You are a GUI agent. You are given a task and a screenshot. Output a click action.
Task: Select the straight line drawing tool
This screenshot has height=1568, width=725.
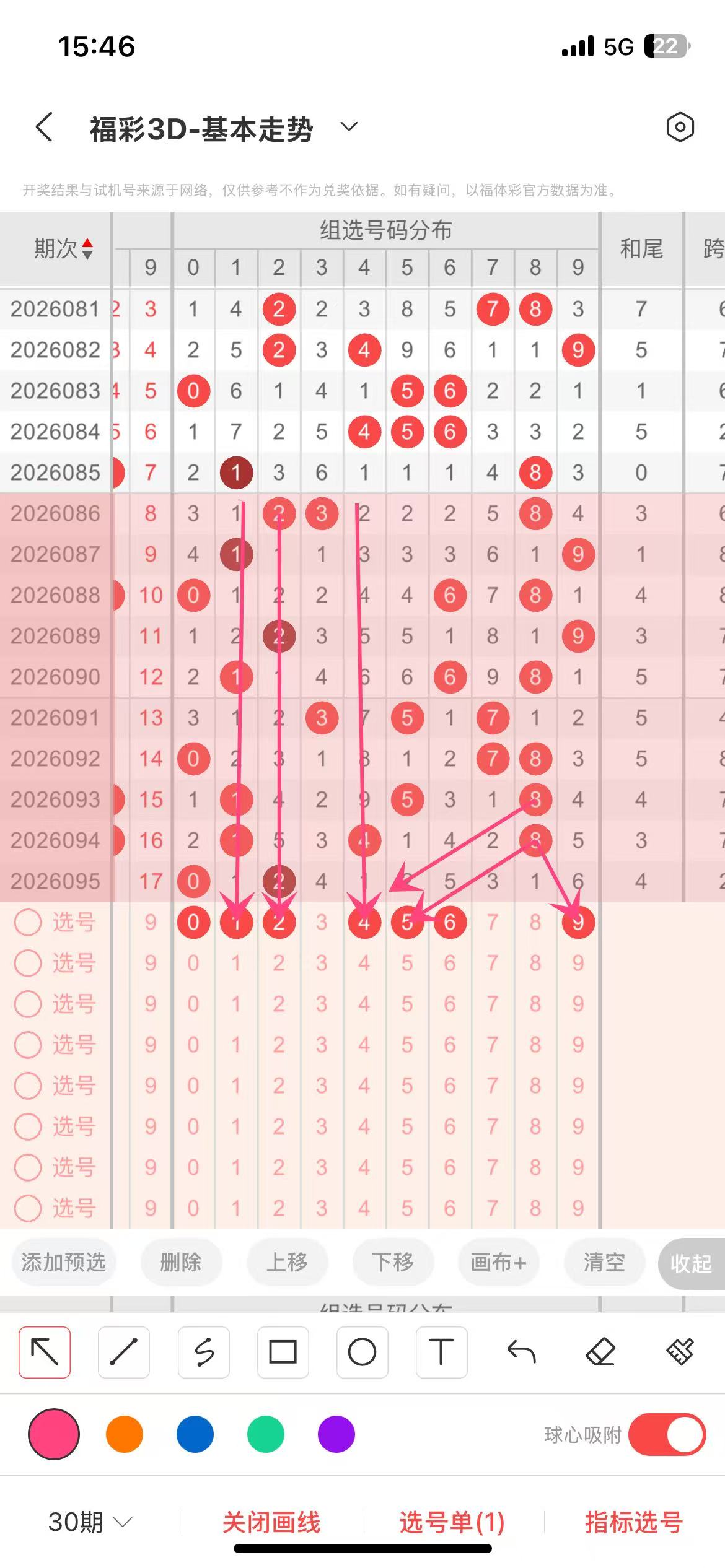pos(124,1352)
